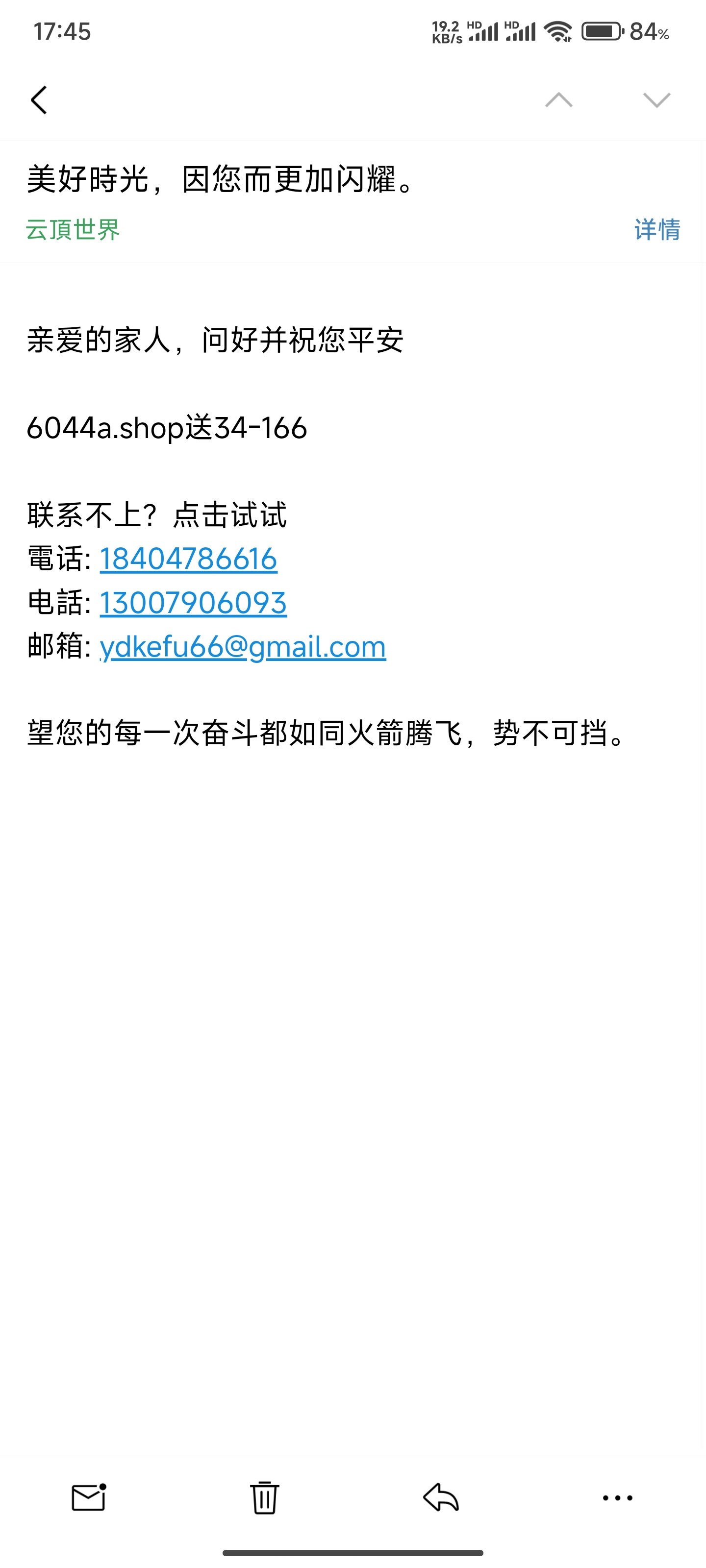This screenshot has height=1568, width=706.
Task: Jump to the next email
Action: pyautogui.click(x=656, y=100)
